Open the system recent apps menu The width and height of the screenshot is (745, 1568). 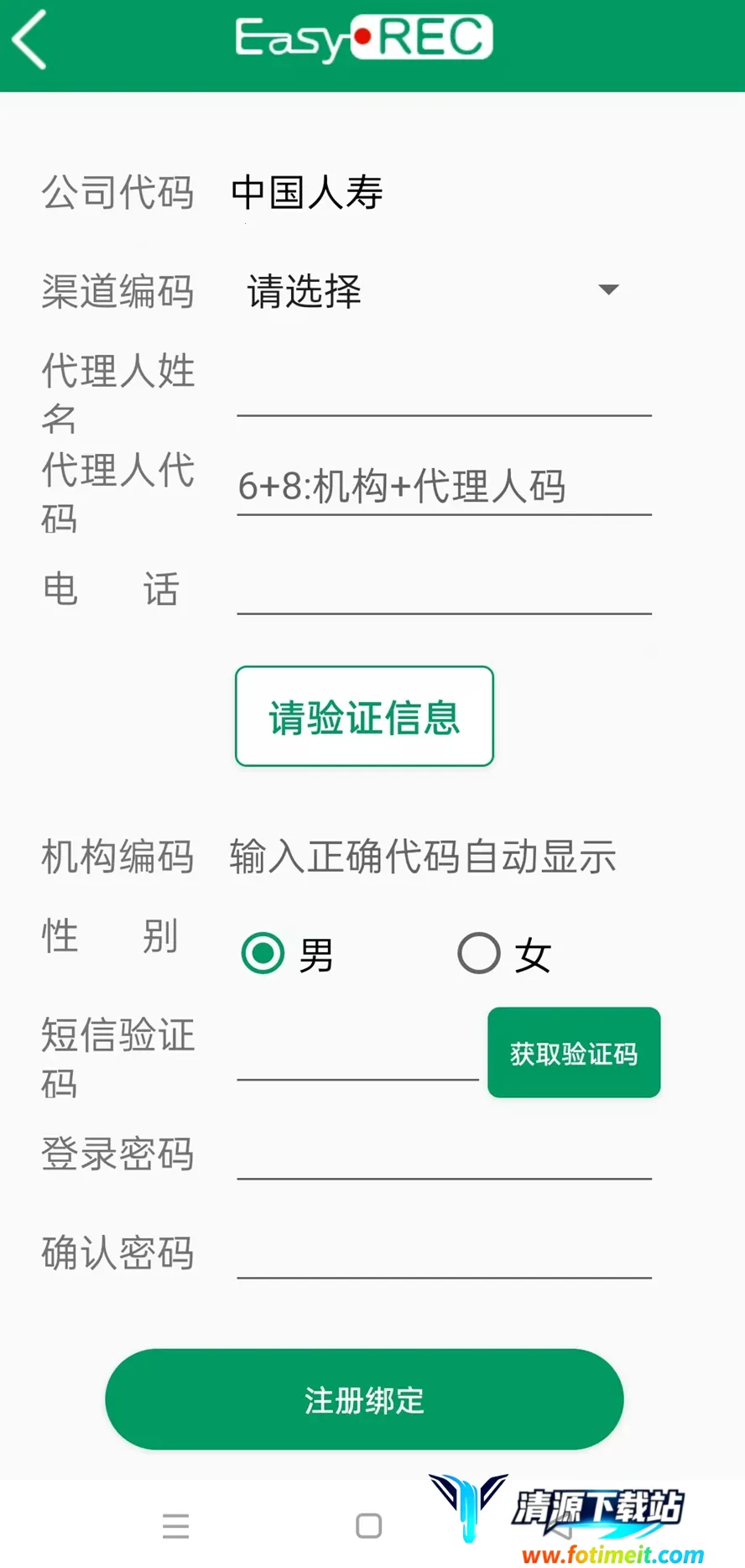(176, 1525)
